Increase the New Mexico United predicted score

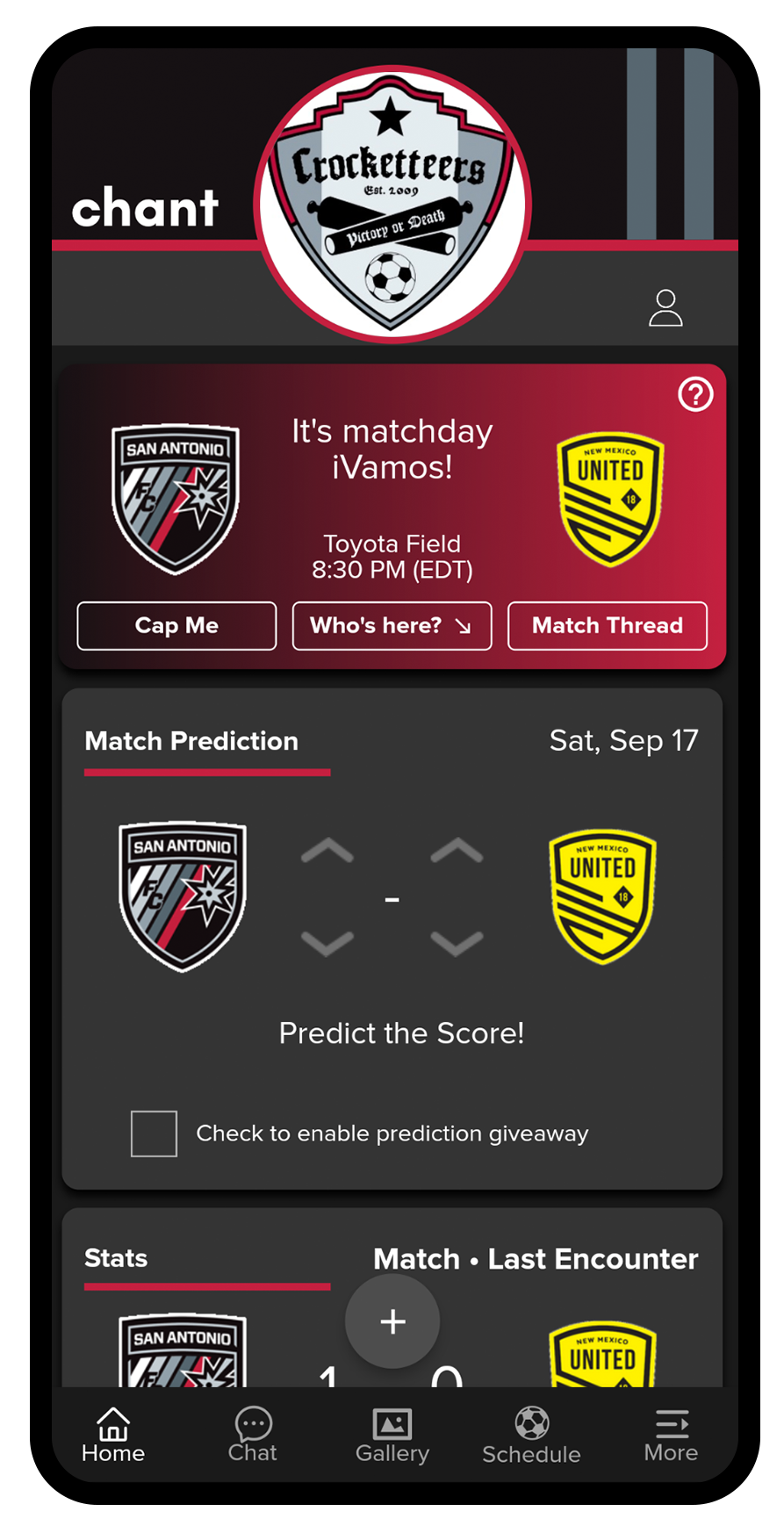tap(457, 851)
